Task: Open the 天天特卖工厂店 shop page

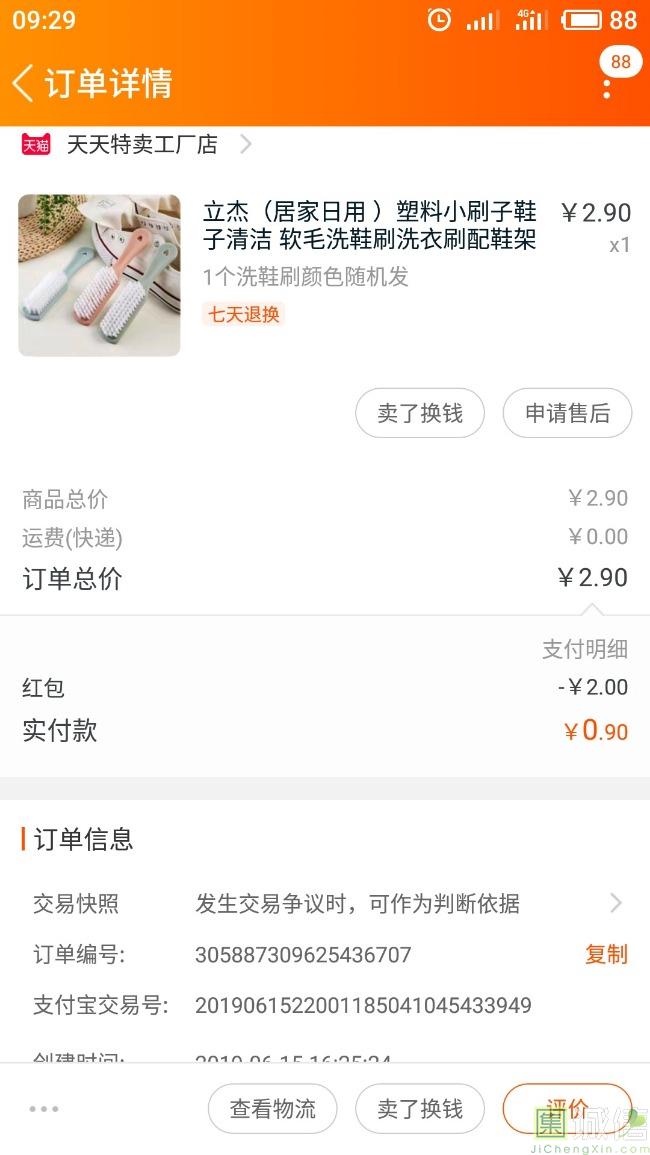Action: (142, 145)
